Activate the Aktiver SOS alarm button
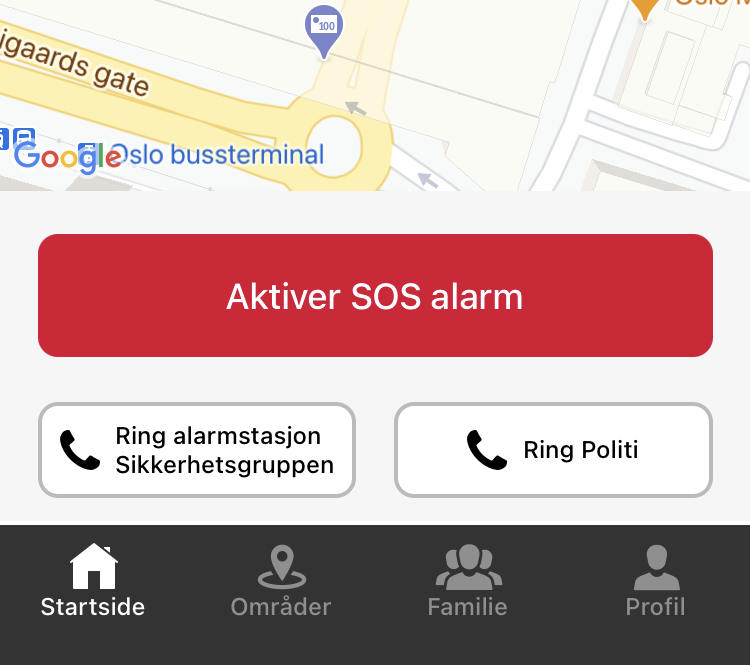Screen dimensions: 750x665 (375, 296)
